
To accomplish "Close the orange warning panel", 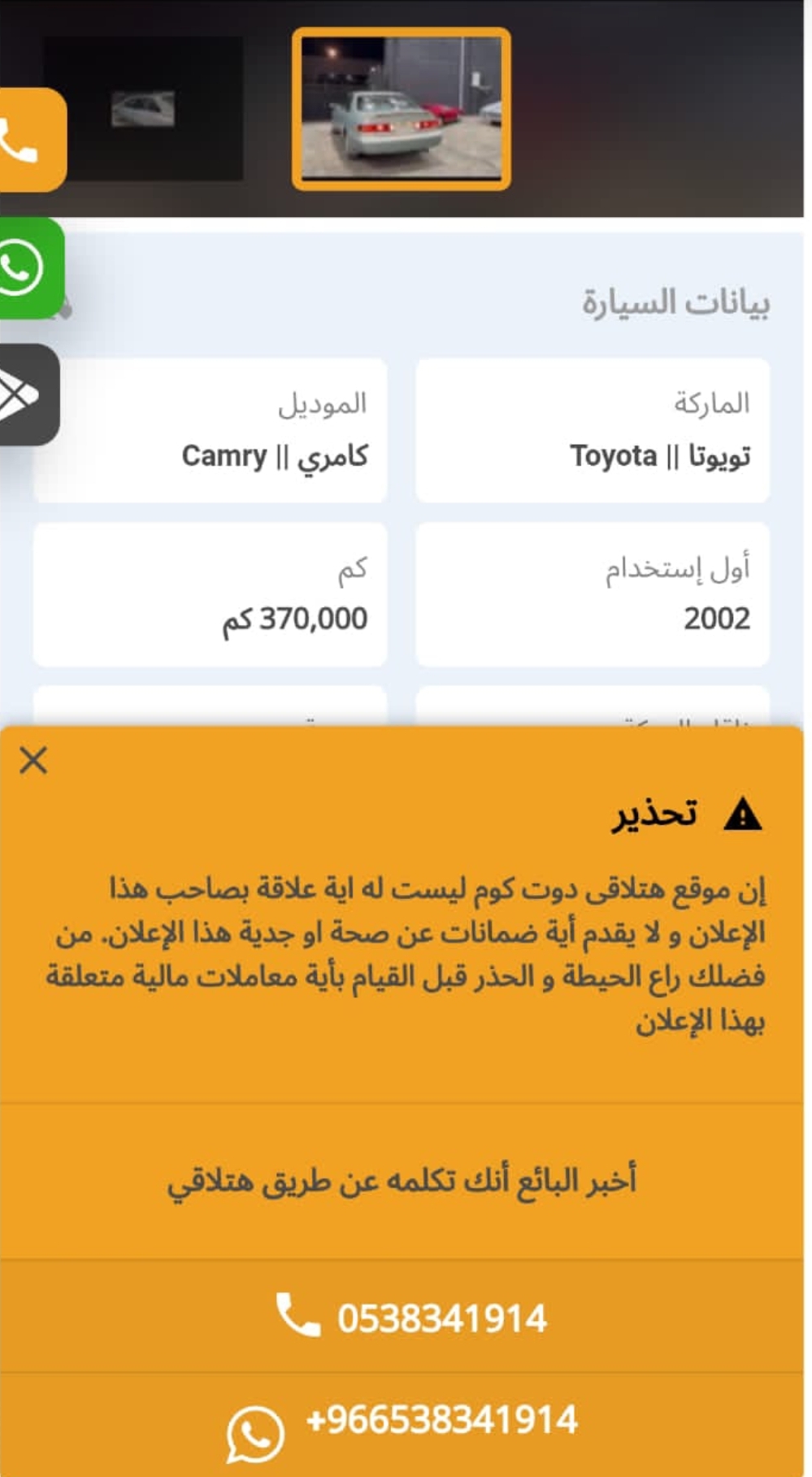I will pos(33,761).
